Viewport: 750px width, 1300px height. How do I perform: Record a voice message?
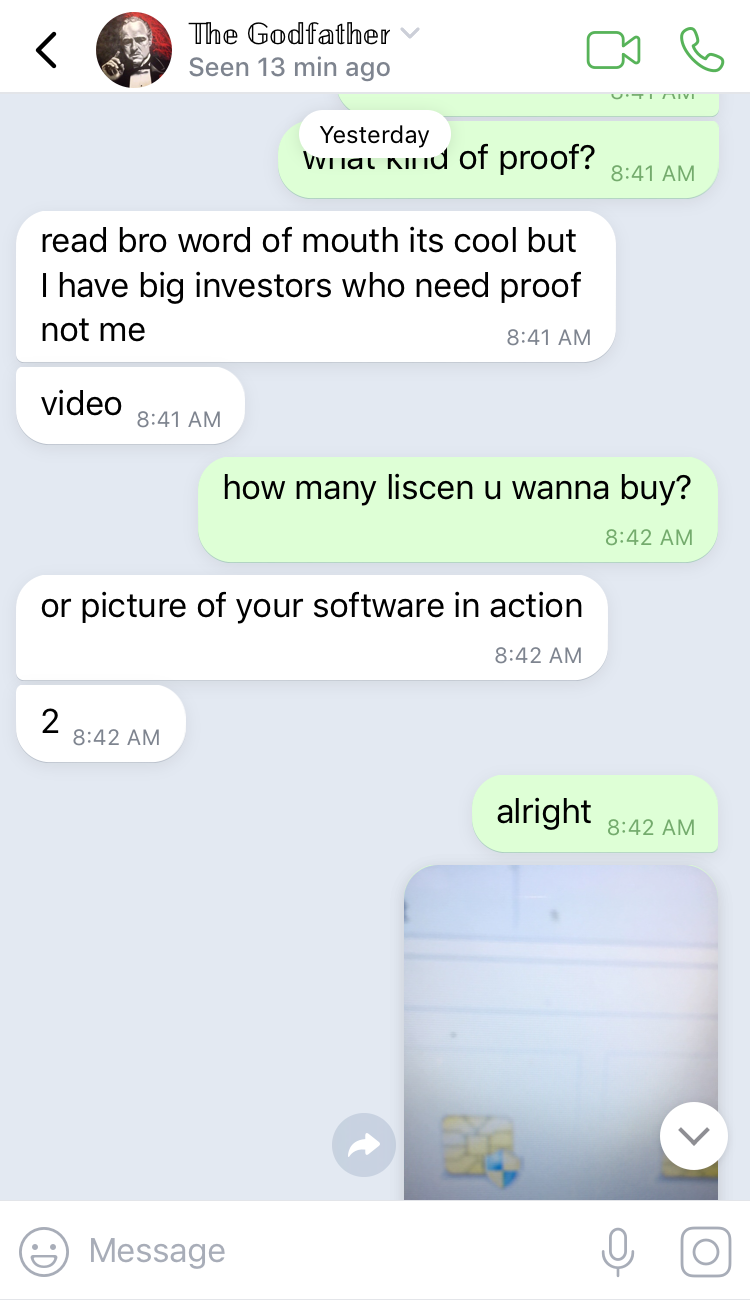tap(618, 1251)
